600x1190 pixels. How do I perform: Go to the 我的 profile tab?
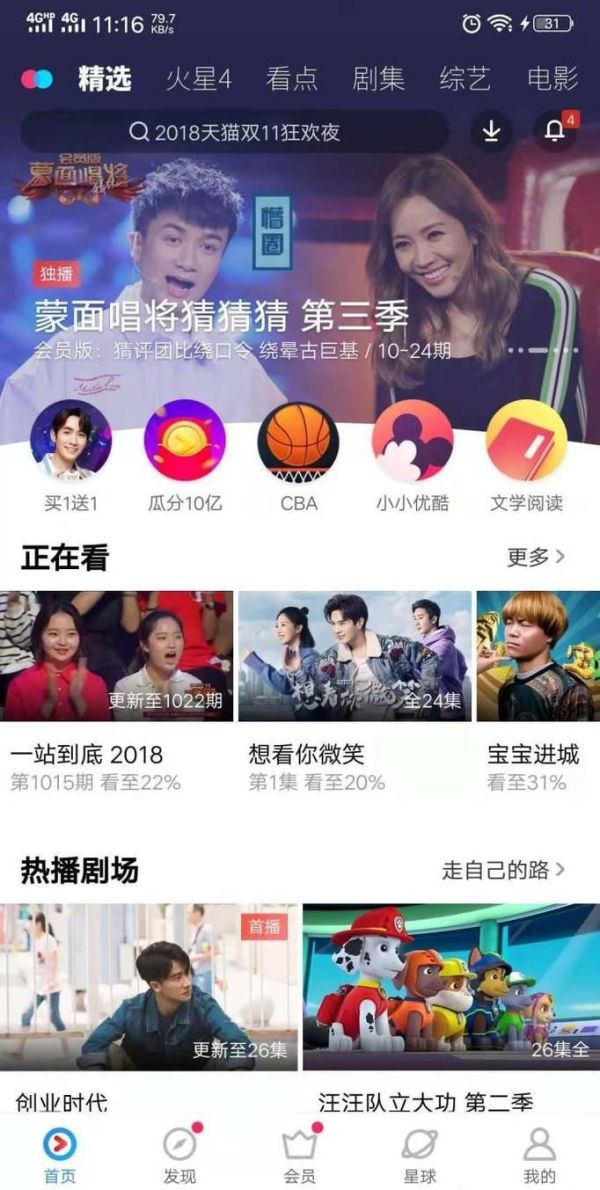tap(539, 1155)
